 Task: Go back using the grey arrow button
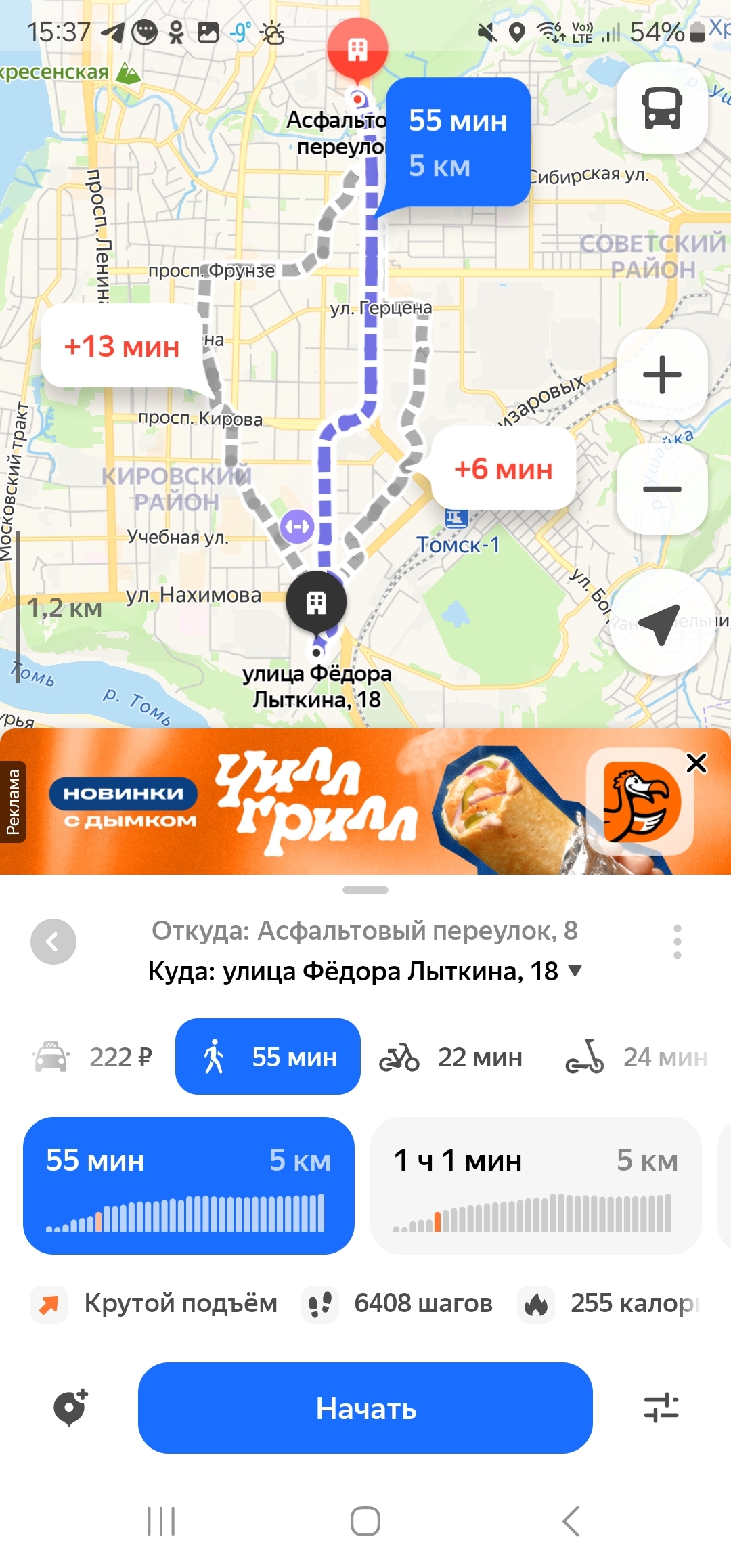pos(53,941)
